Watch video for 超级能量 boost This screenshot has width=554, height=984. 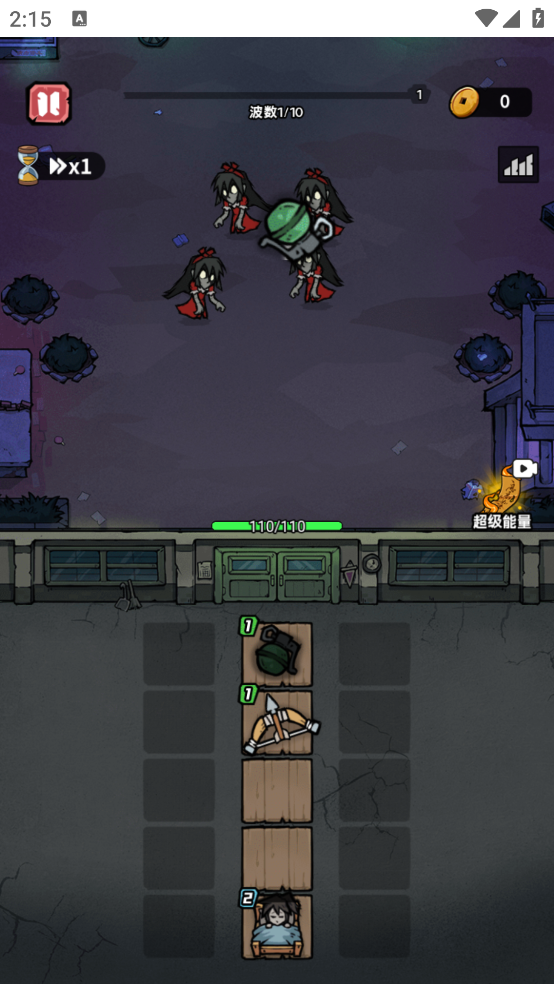tap(504, 496)
